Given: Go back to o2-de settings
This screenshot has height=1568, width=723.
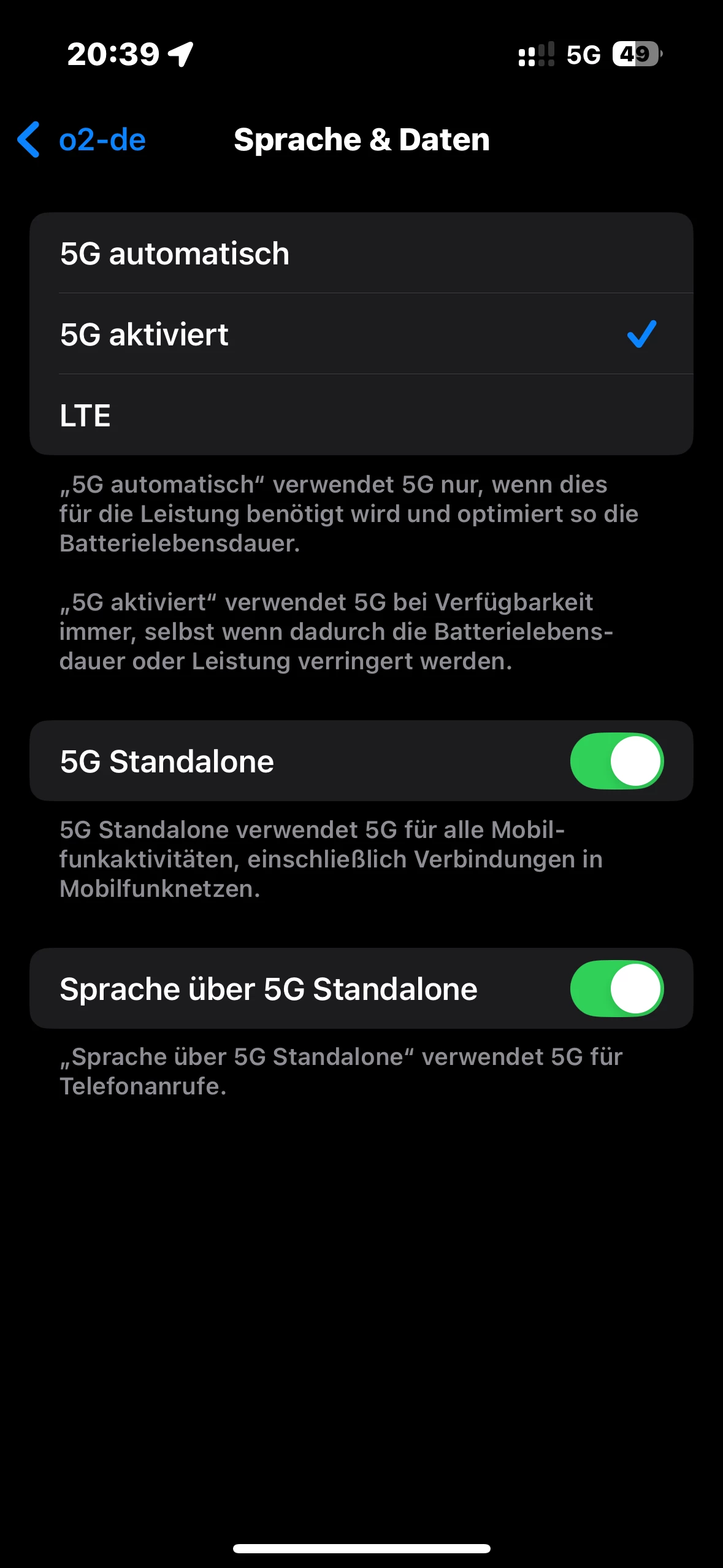Looking at the screenshot, I should tap(82, 140).
